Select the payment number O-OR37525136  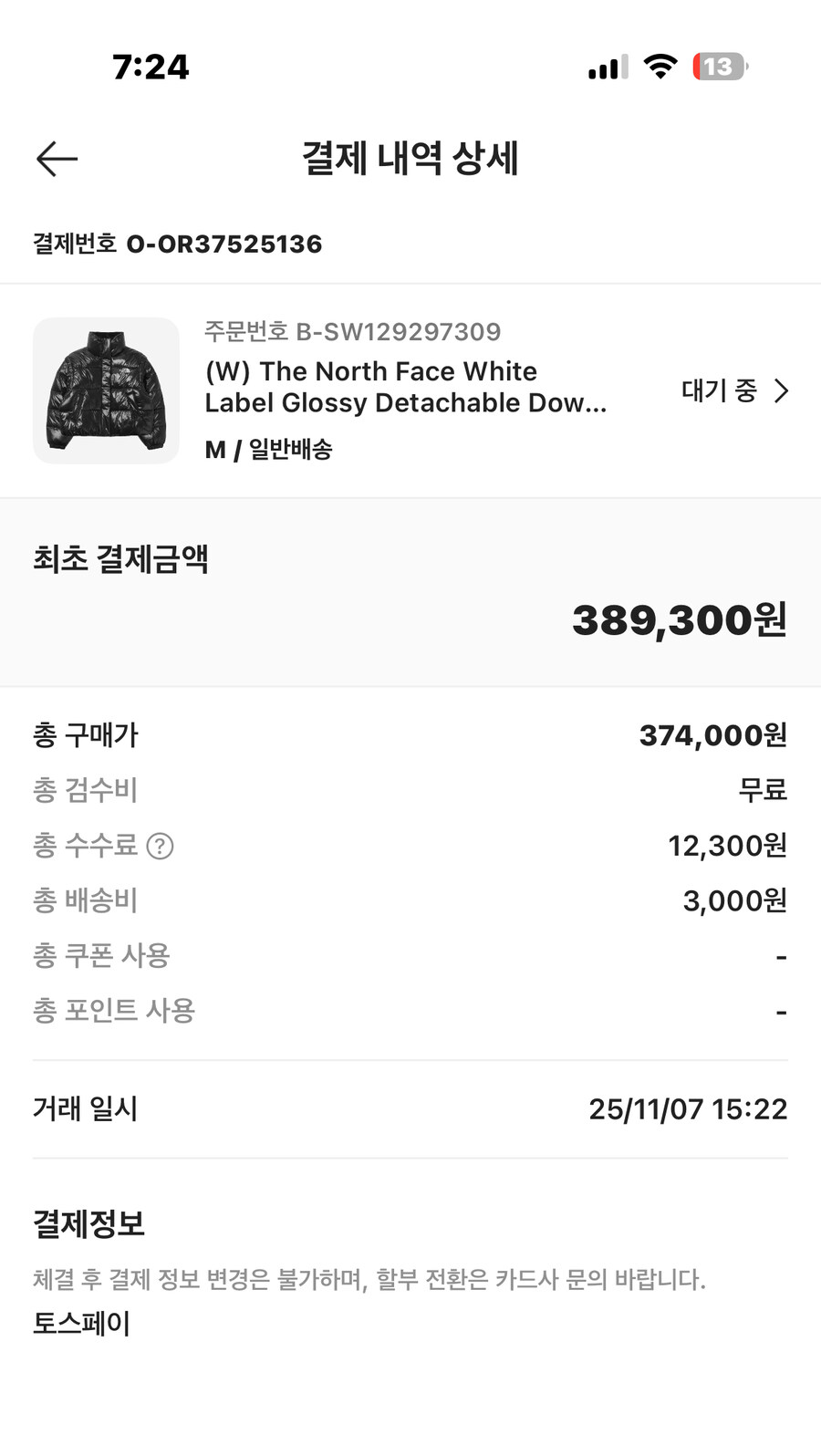(226, 244)
